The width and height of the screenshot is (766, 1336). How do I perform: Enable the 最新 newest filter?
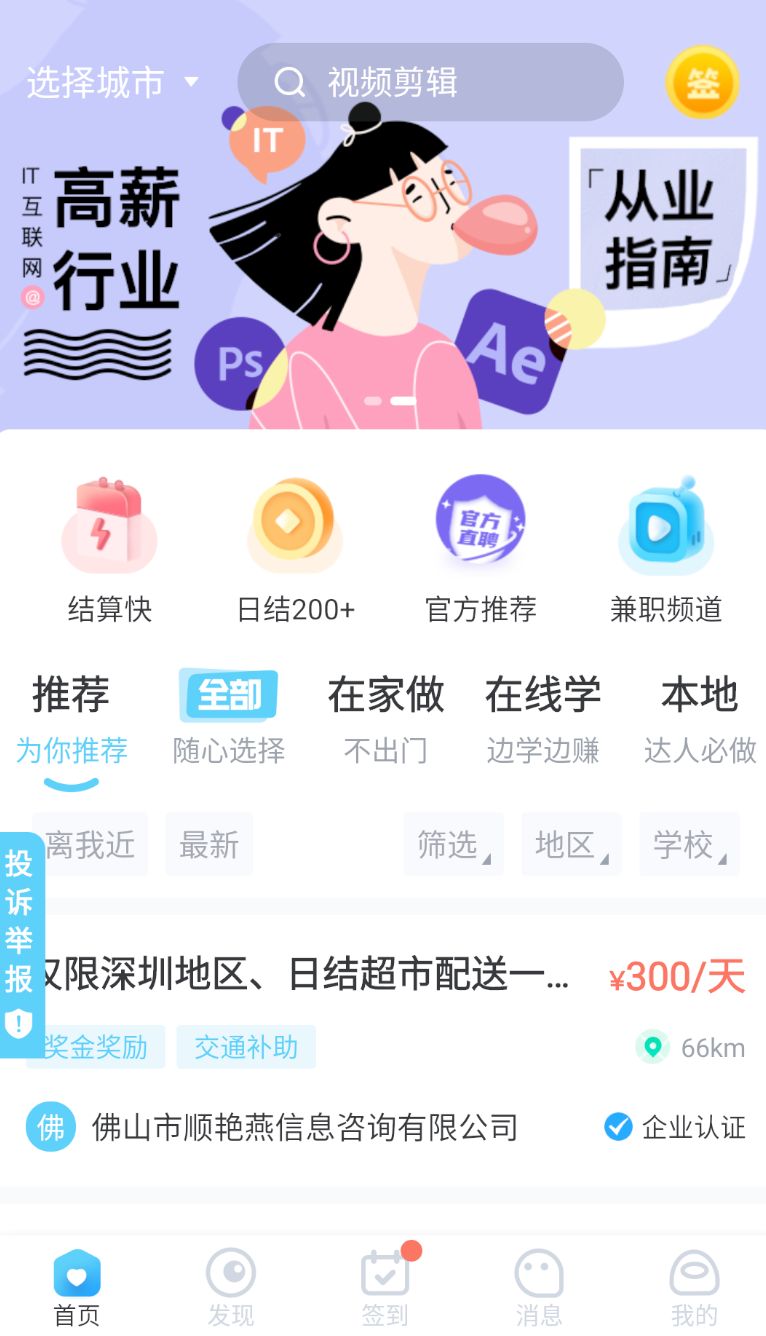pyautogui.click(x=208, y=844)
